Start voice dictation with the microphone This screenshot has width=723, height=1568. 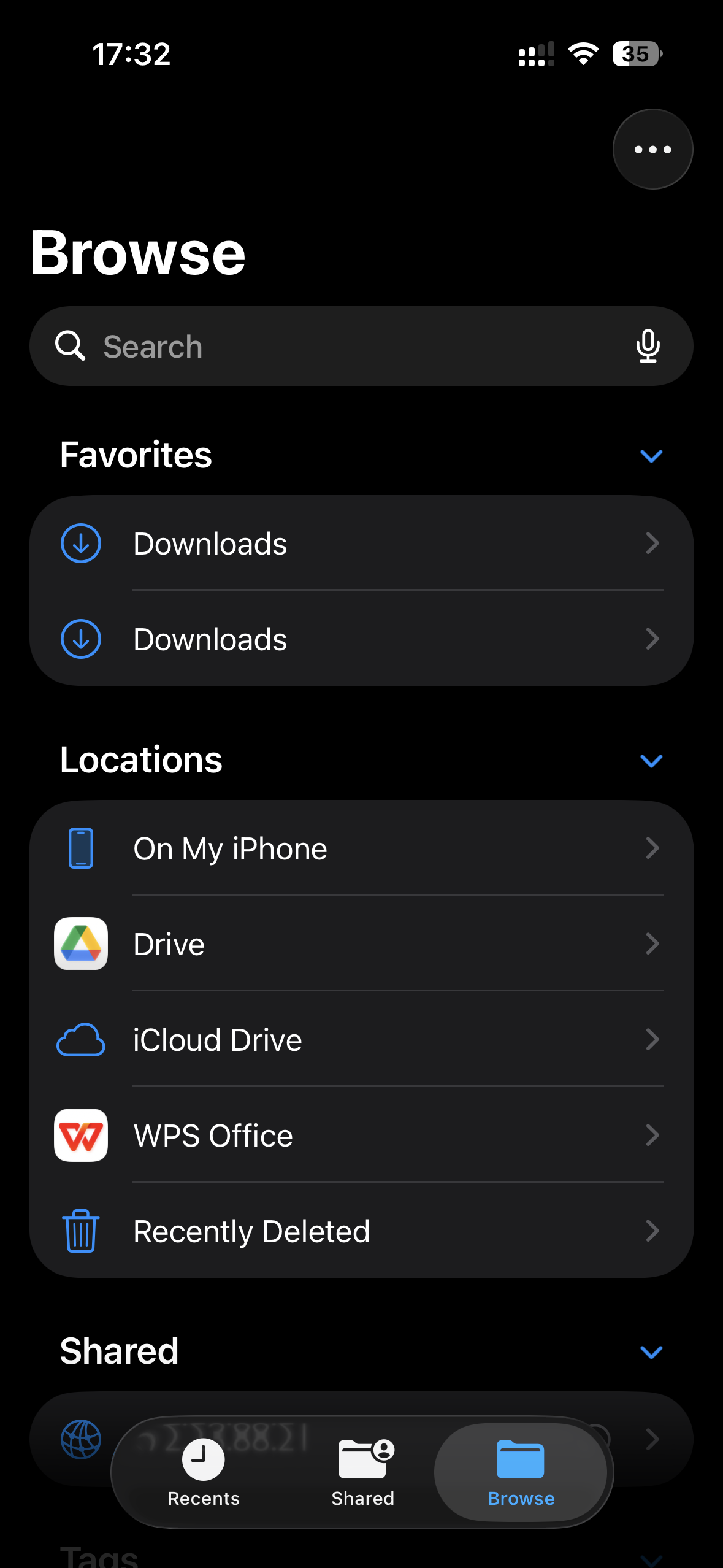click(x=648, y=346)
